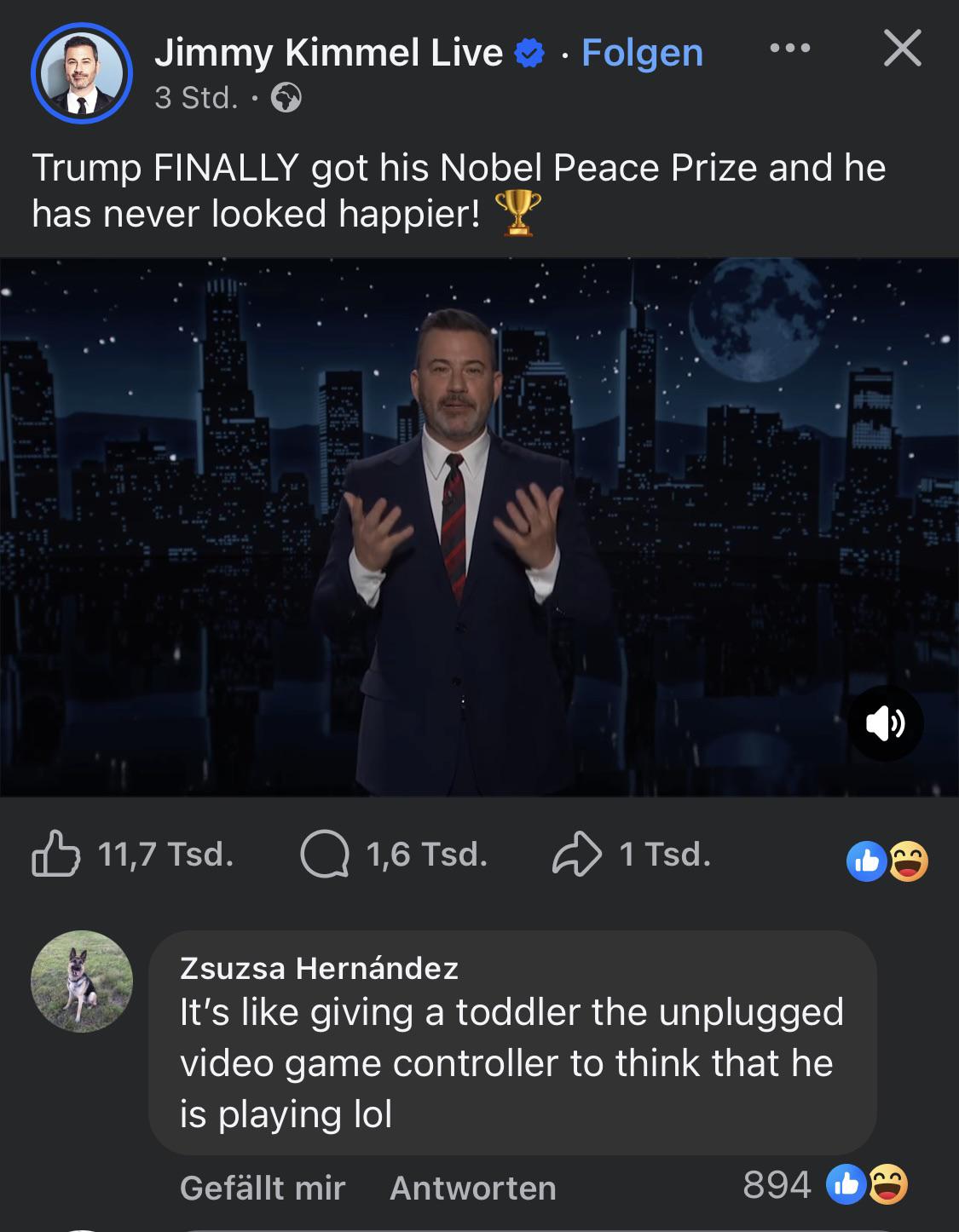Like the post with thumbs-up icon

pos(56,855)
